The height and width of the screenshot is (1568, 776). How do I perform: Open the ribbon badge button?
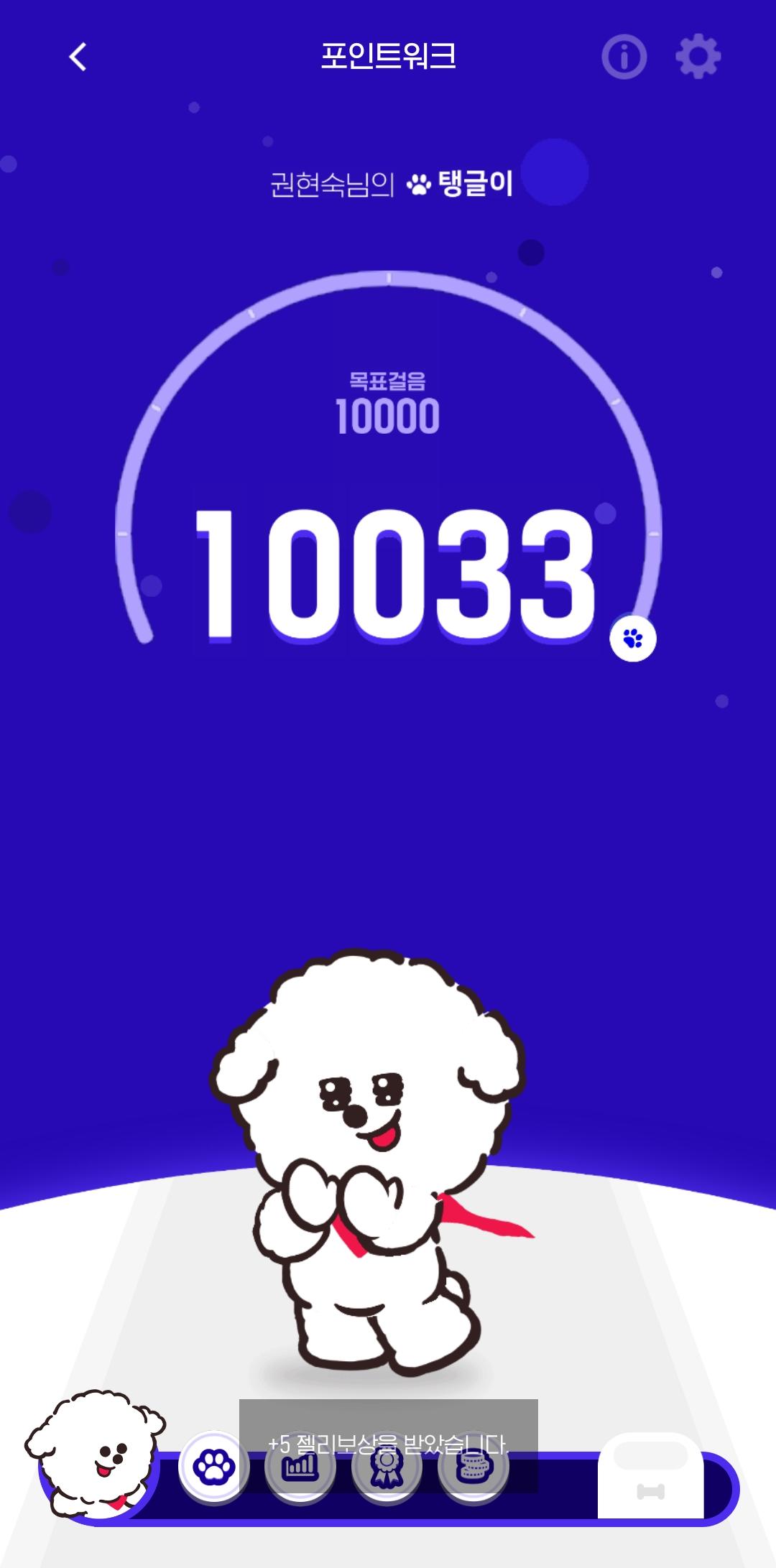[x=387, y=1467]
